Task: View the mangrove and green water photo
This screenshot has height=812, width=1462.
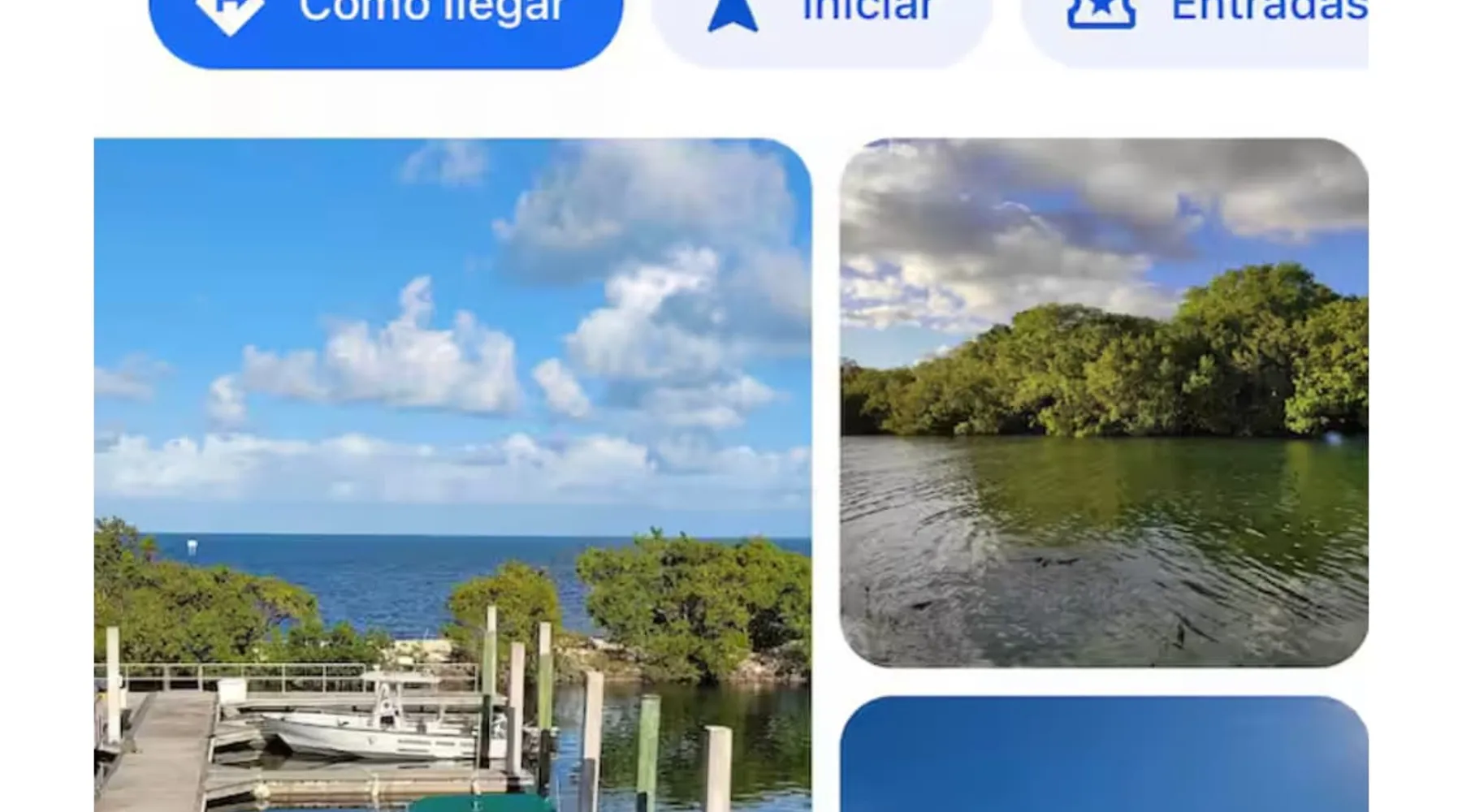Action: tap(1104, 402)
